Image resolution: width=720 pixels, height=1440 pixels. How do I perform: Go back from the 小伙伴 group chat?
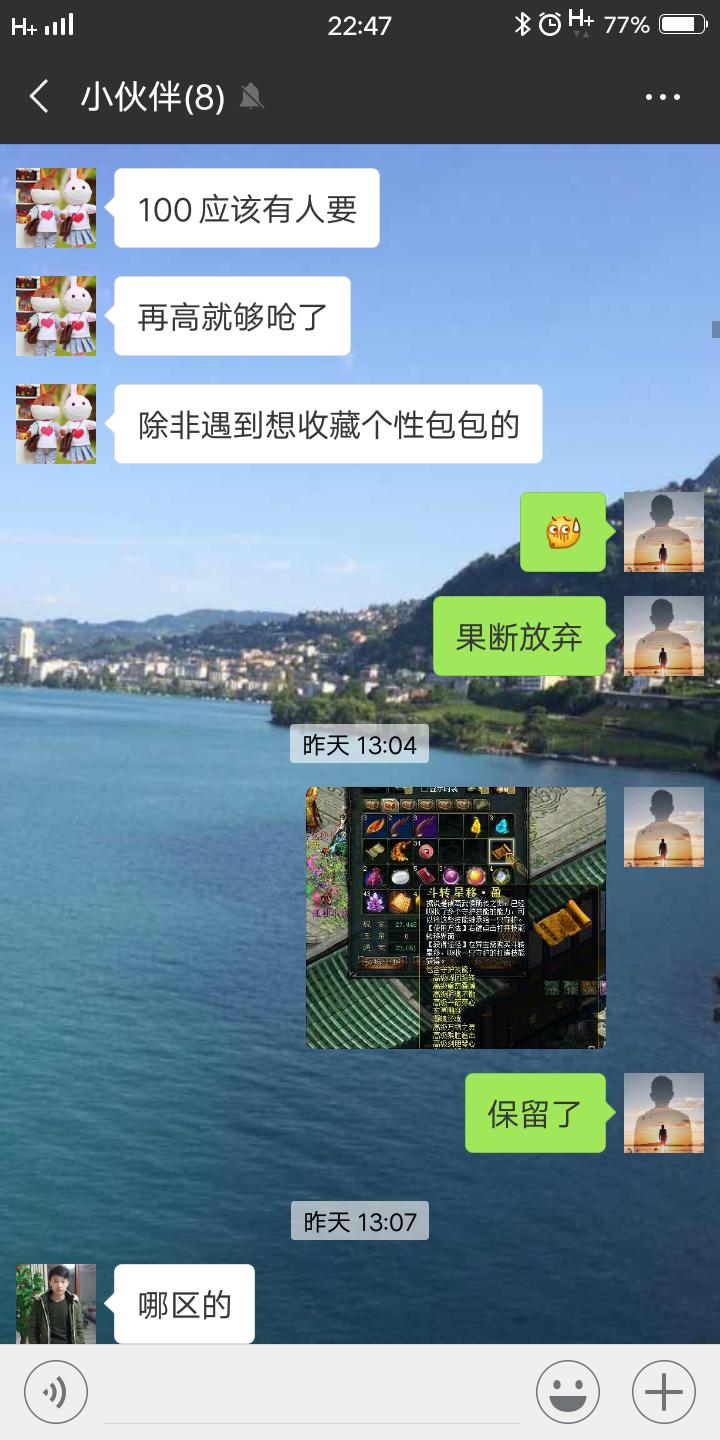click(39, 97)
